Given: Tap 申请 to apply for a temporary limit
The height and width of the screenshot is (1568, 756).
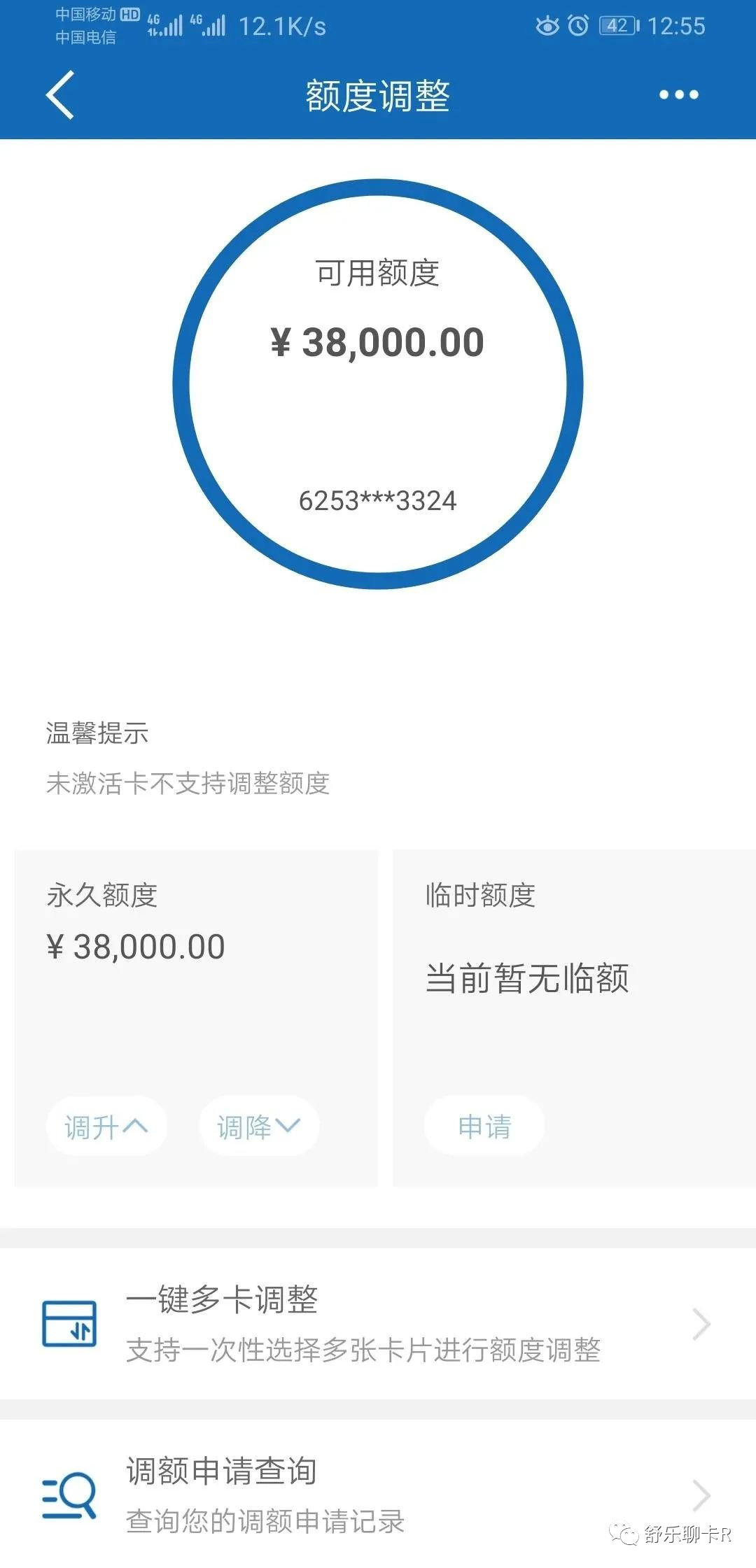Looking at the screenshot, I should 484,1126.
